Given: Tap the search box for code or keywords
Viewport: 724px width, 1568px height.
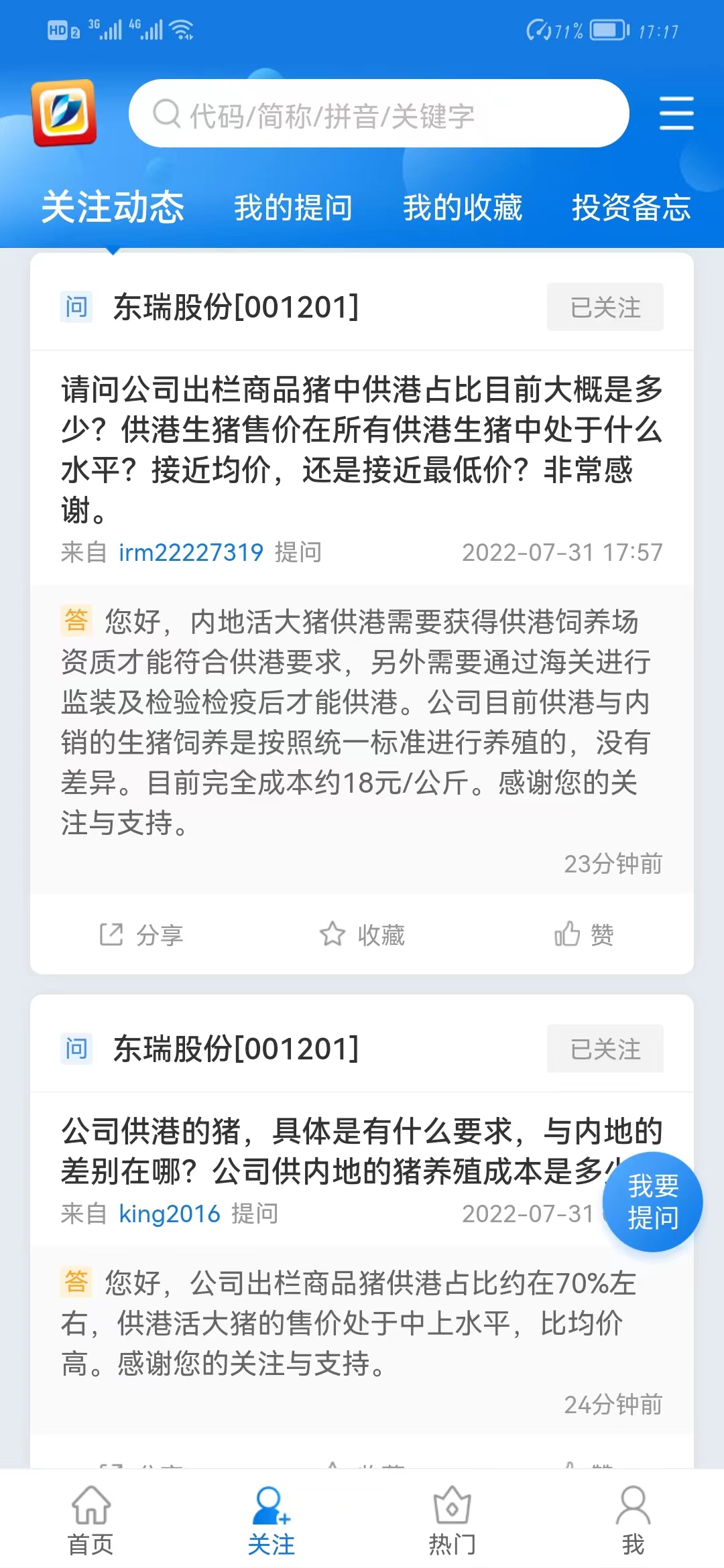Looking at the screenshot, I should (379, 114).
